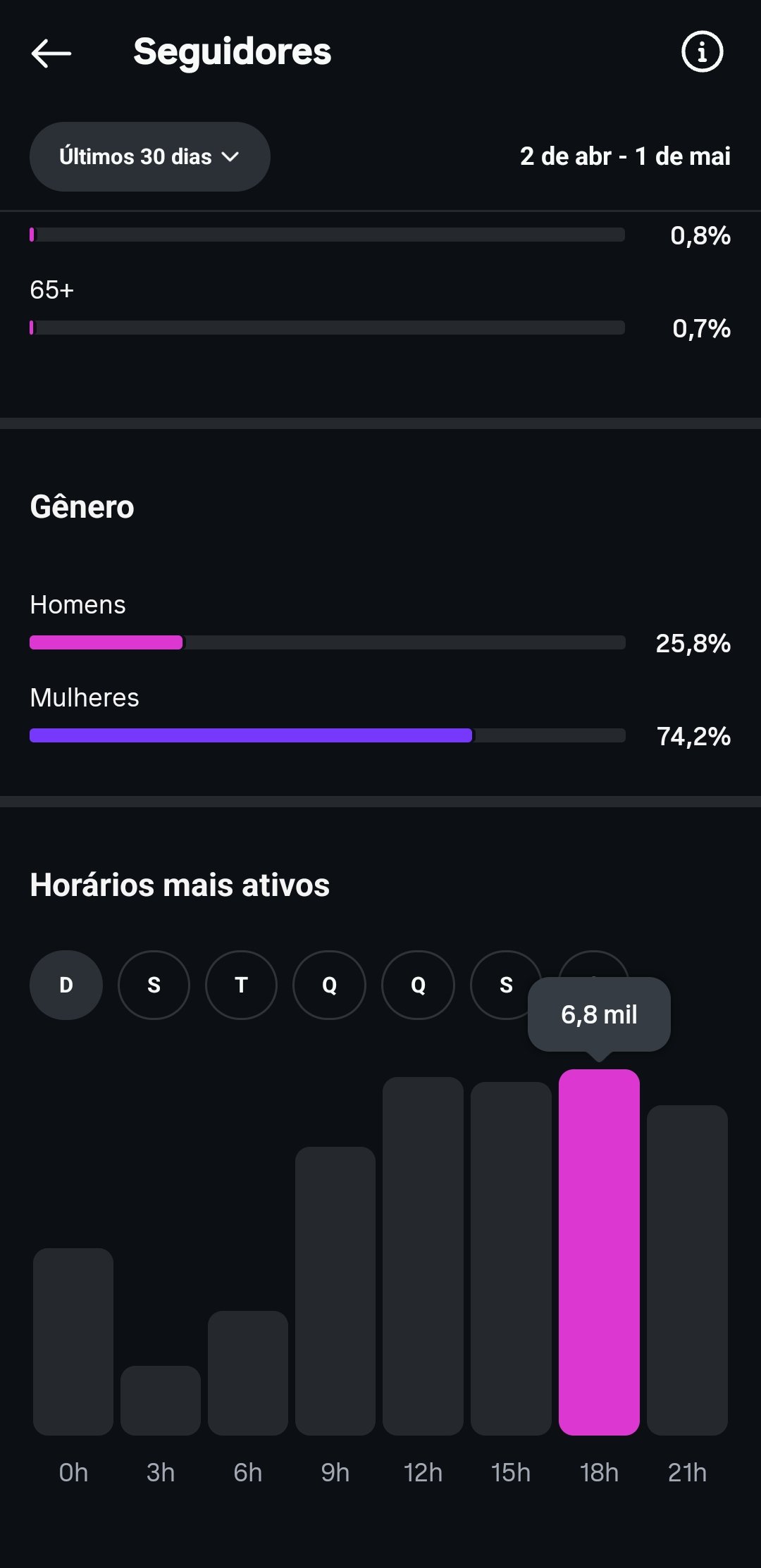761x1568 pixels.
Task: Expand the Últimos 30 dias period dropdown
Action: pyautogui.click(x=150, y=156)
